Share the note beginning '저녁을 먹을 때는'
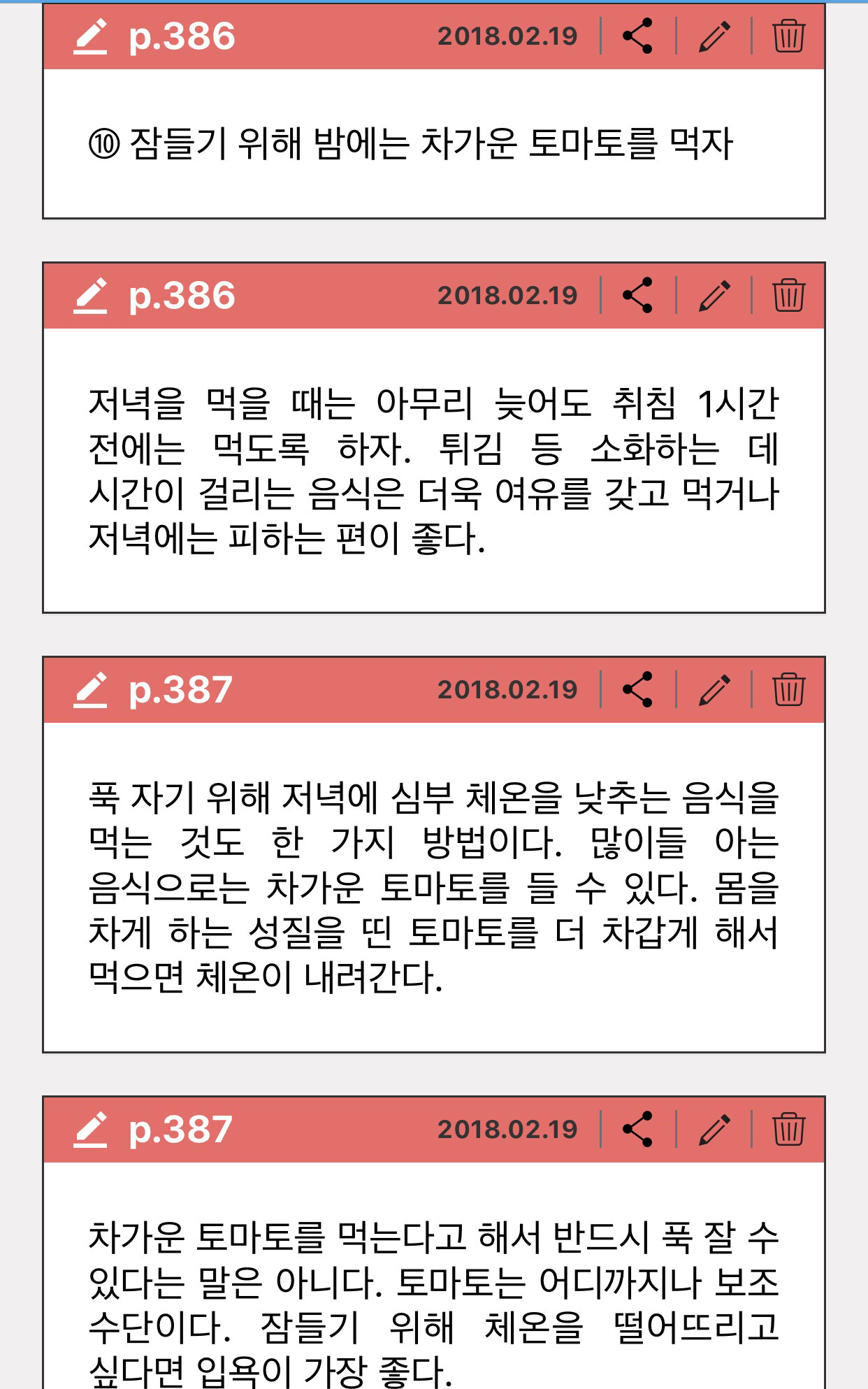Screen dimensions: 868x1389 pos(637,296)
